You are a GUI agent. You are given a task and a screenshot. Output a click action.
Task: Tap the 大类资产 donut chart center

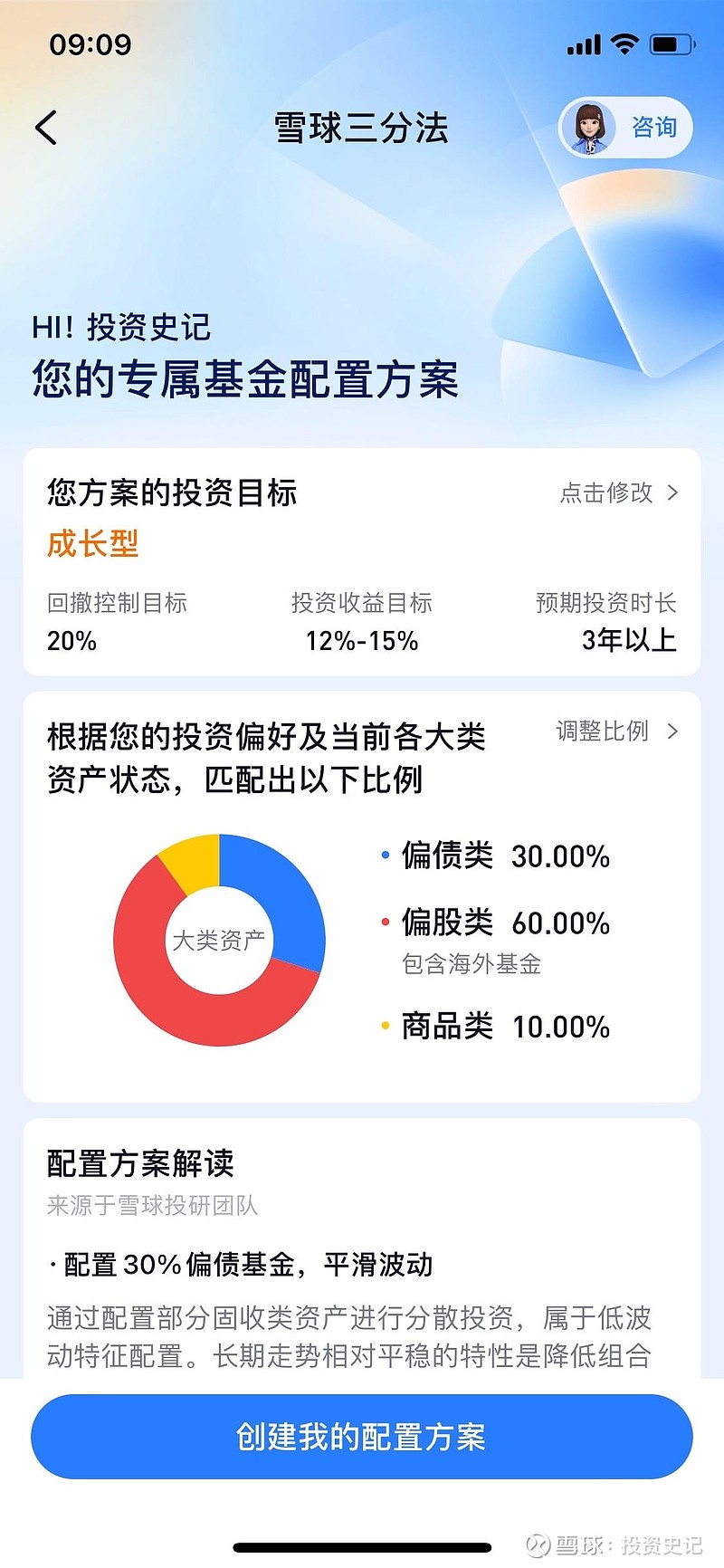[220, 940]
